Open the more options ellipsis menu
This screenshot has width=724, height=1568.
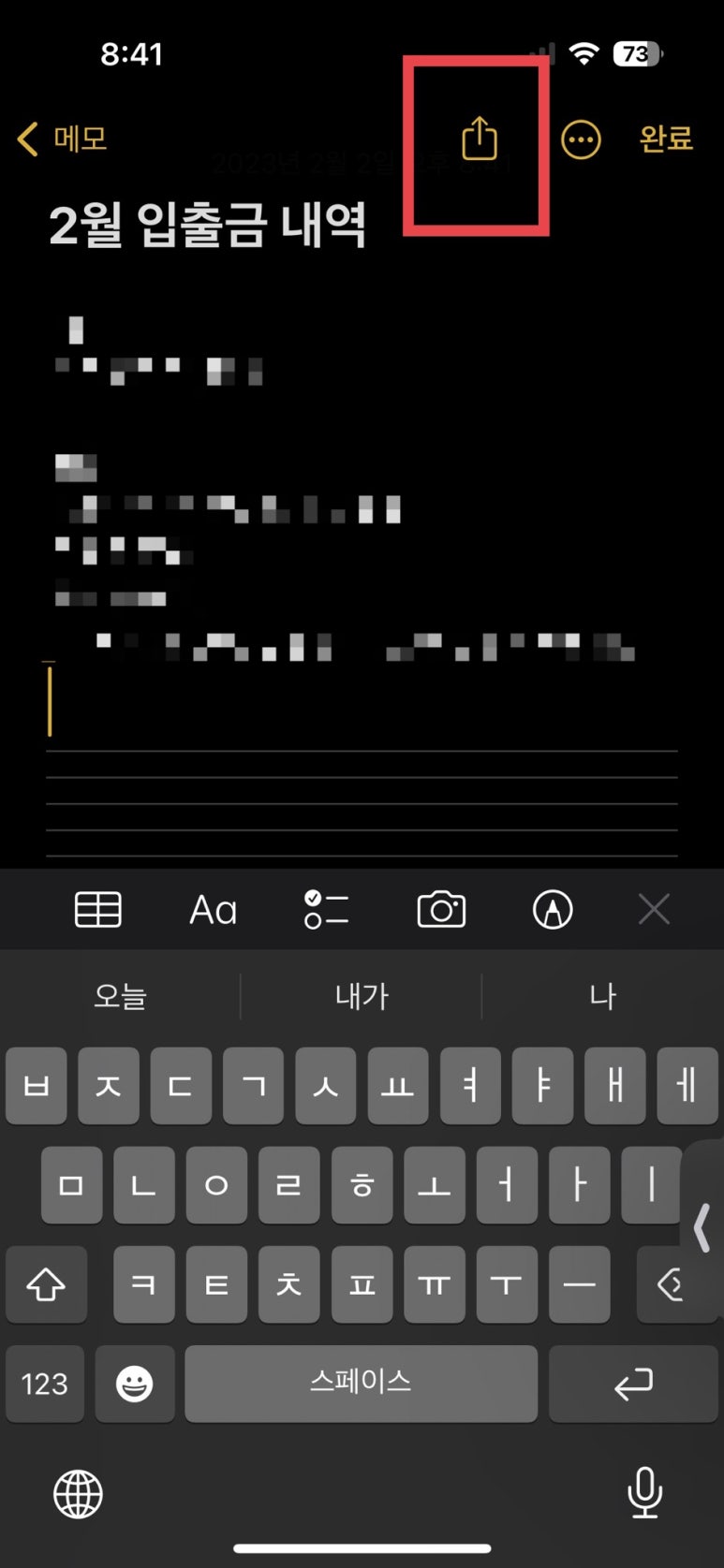[581, 140]
